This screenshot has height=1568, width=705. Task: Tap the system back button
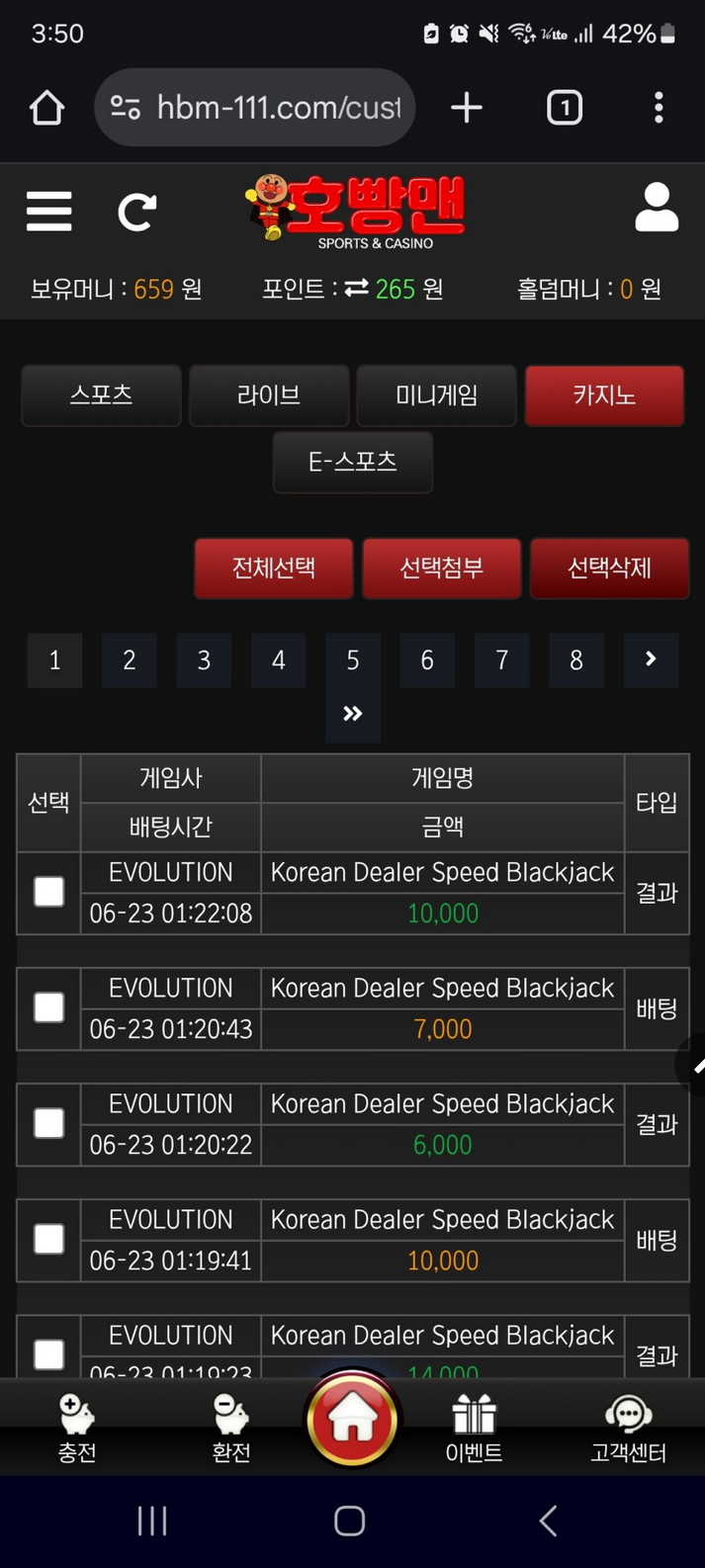(x=548, y=1521)
